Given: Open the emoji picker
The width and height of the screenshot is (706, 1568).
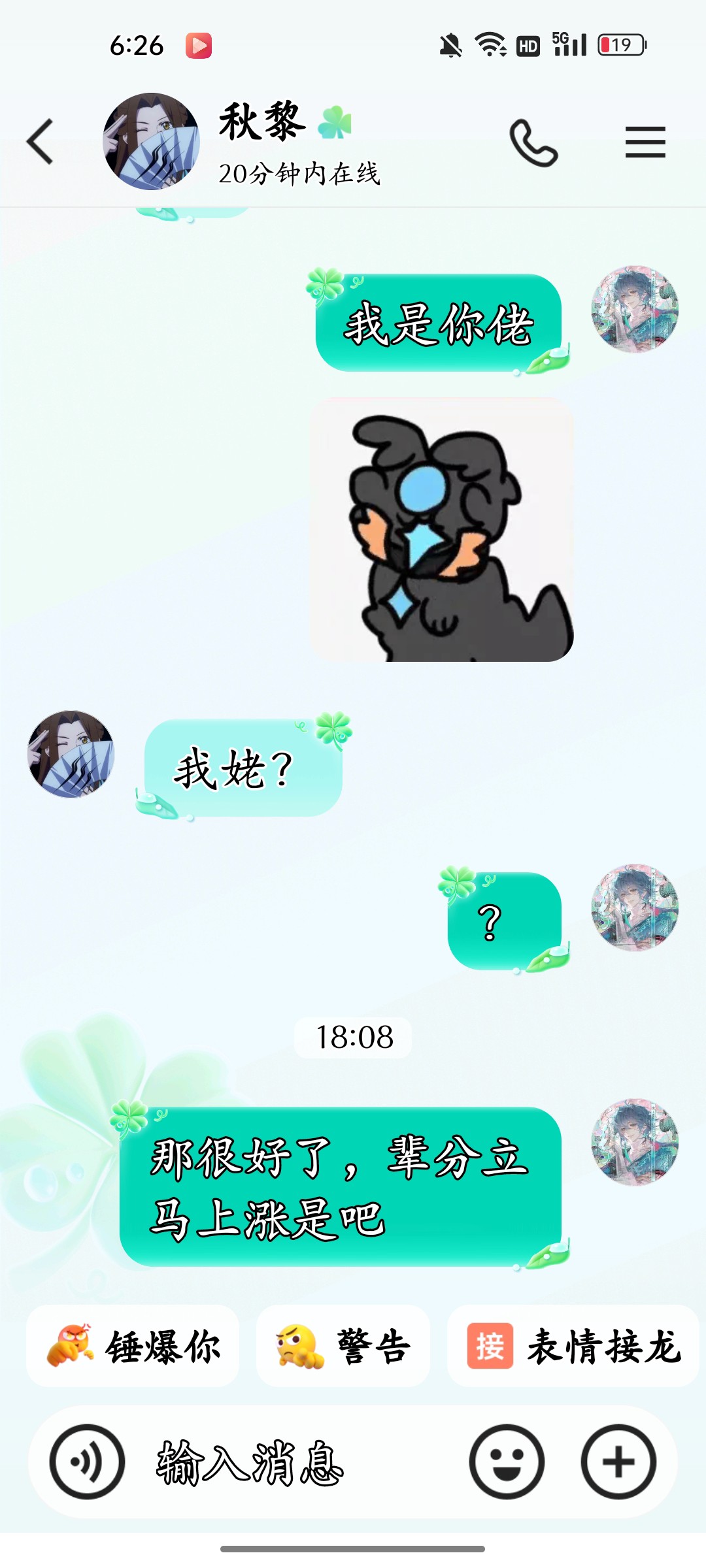Looking at the screenshot, I should click(507, 1462).
